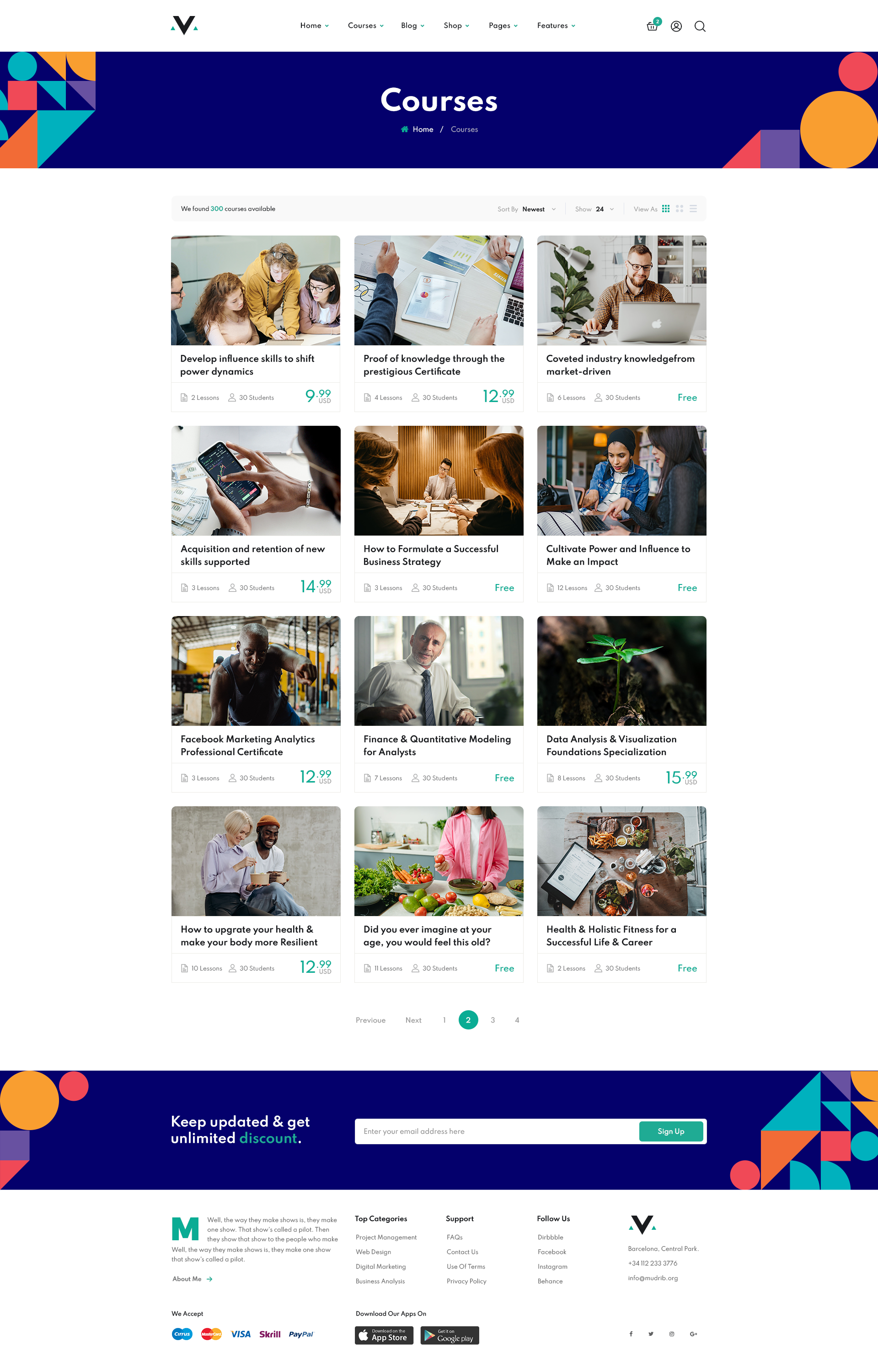Expand the Courses menu in navigation
Viewport: 878px width, 1372px height.
click(365, 26)
